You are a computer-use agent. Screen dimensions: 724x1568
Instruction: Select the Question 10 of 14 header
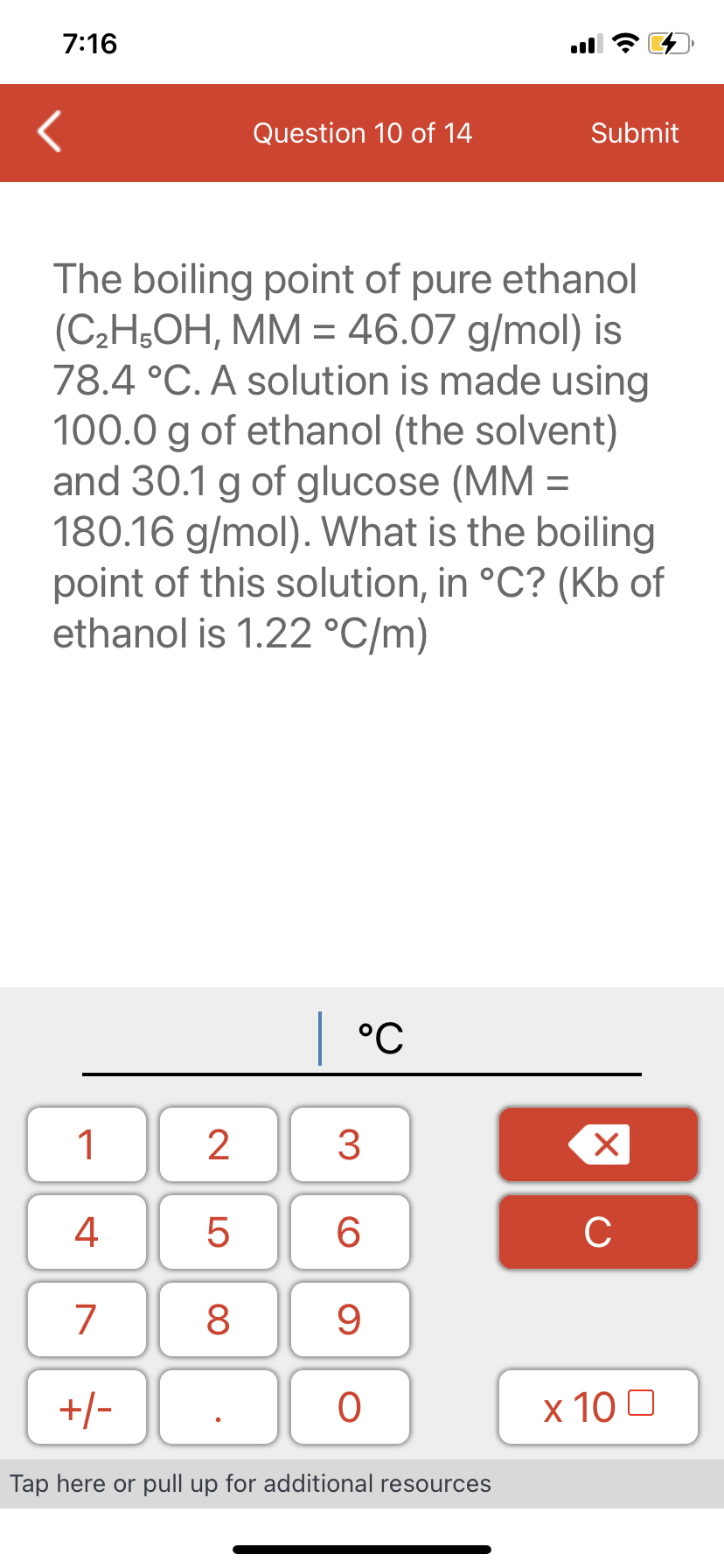362,132
